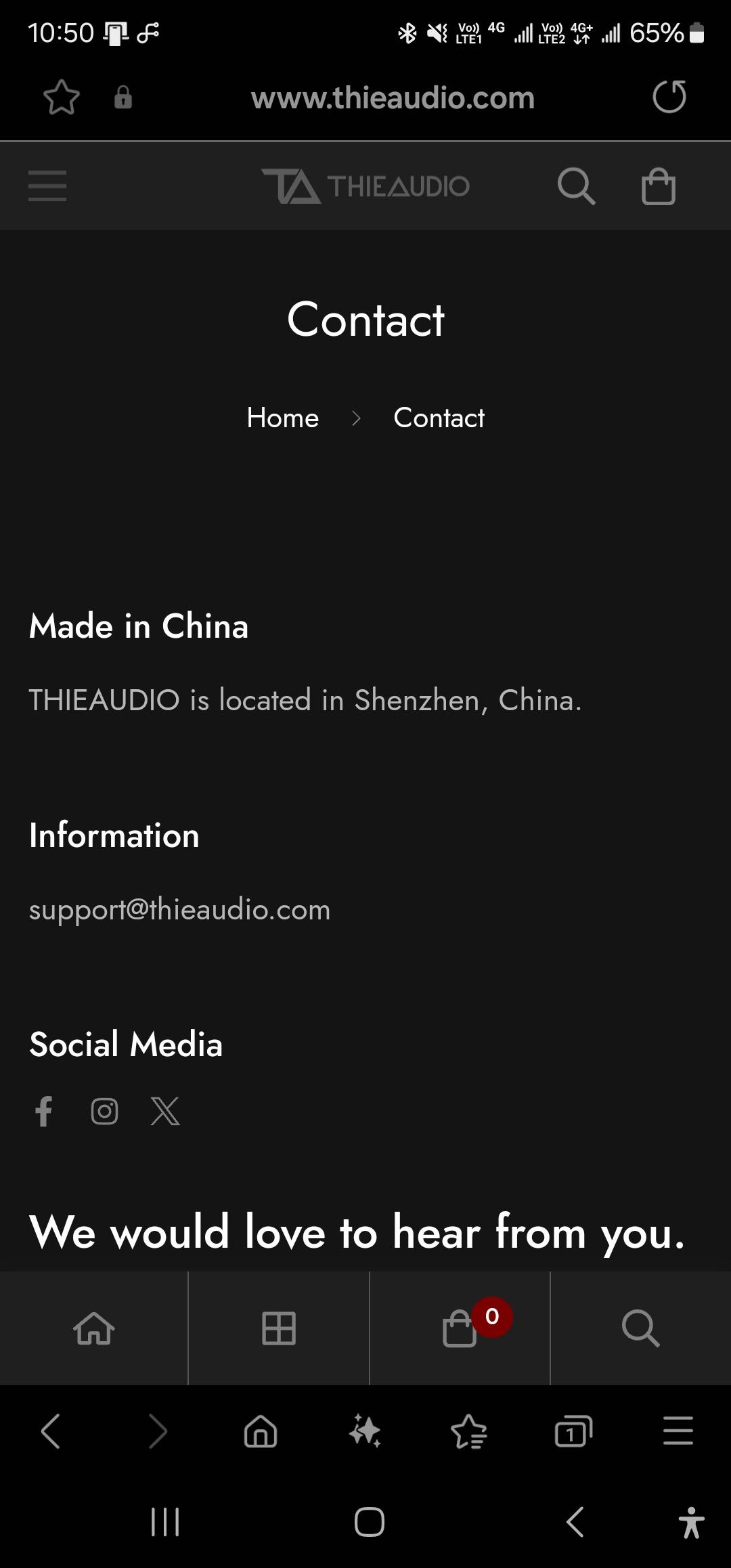The width and height of the screenshot is (731, 1568).
Task: Visit THIEAUDIO's Facebook page
Action: (44, 1111)
